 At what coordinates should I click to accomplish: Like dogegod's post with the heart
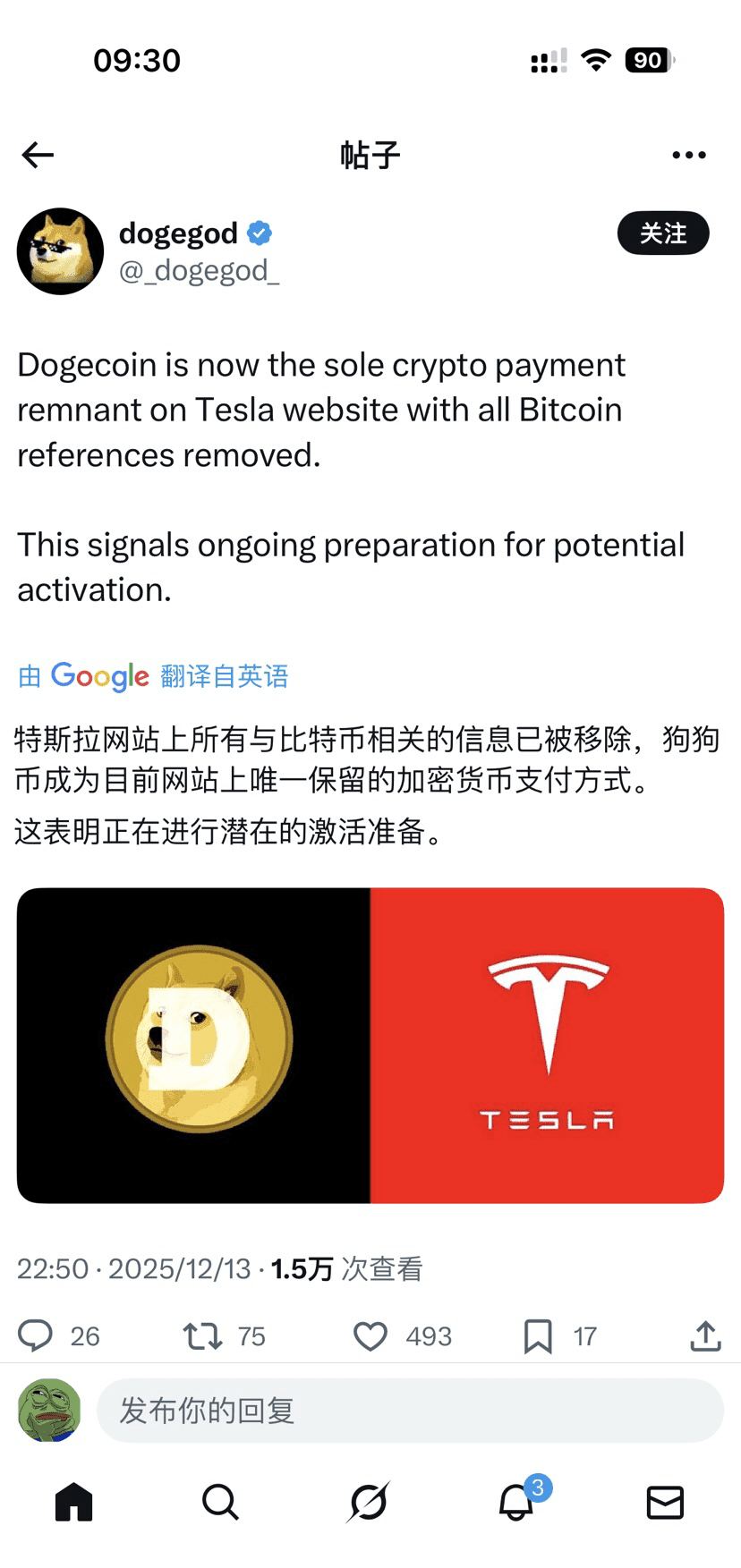pyautogui.click(x=370, y=1335)
